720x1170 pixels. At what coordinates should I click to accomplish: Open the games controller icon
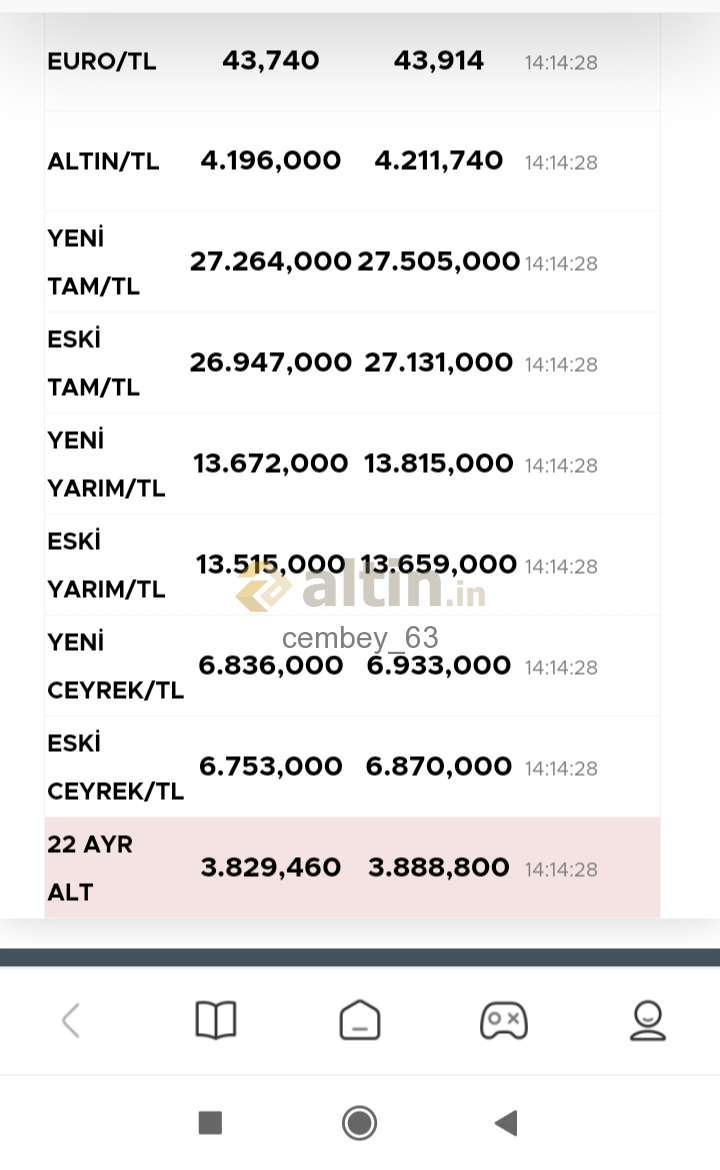[x=504, y=1020]
